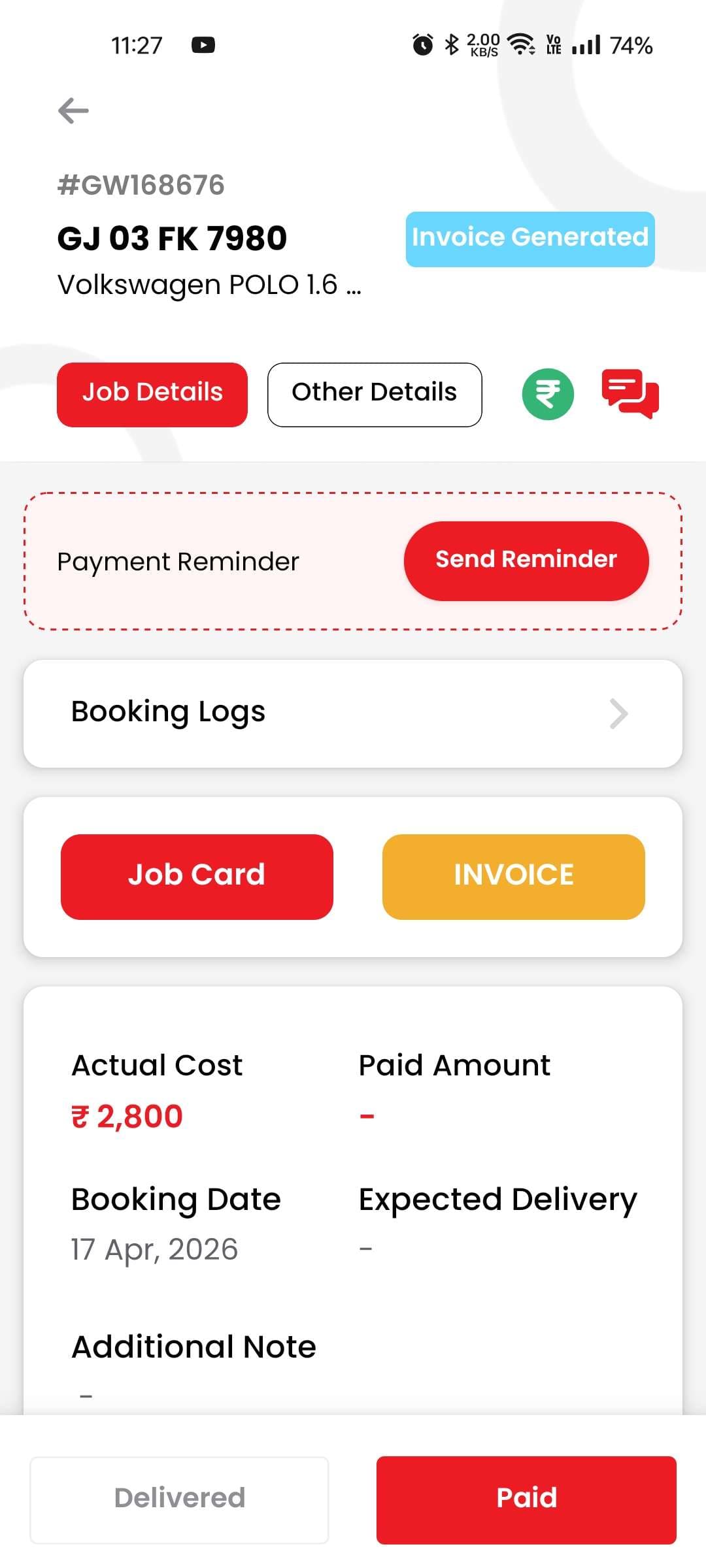View the INVOICE document
Viewport: 706px width, 1568px height.
tap(513, 875)
